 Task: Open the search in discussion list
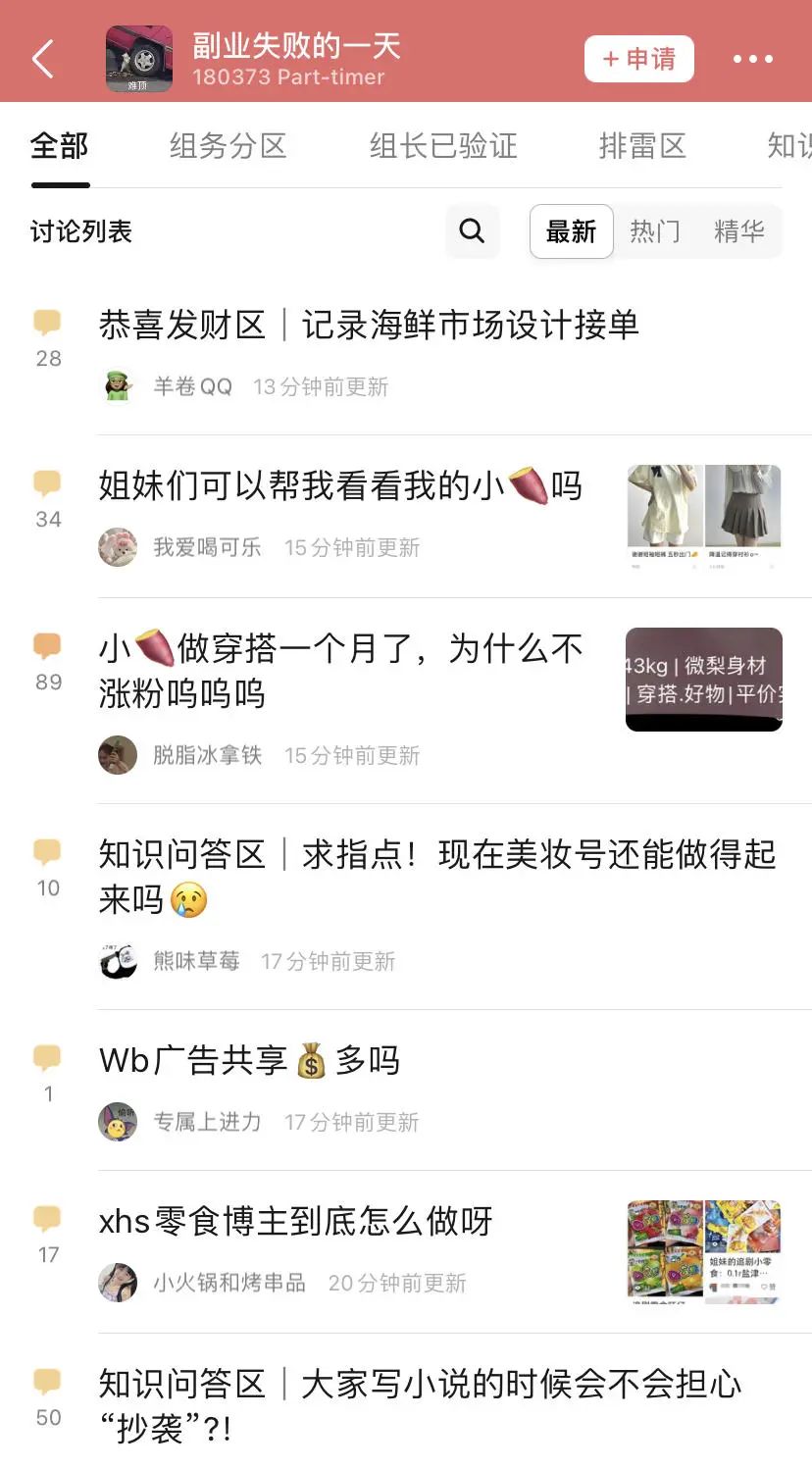pos(472,231)
